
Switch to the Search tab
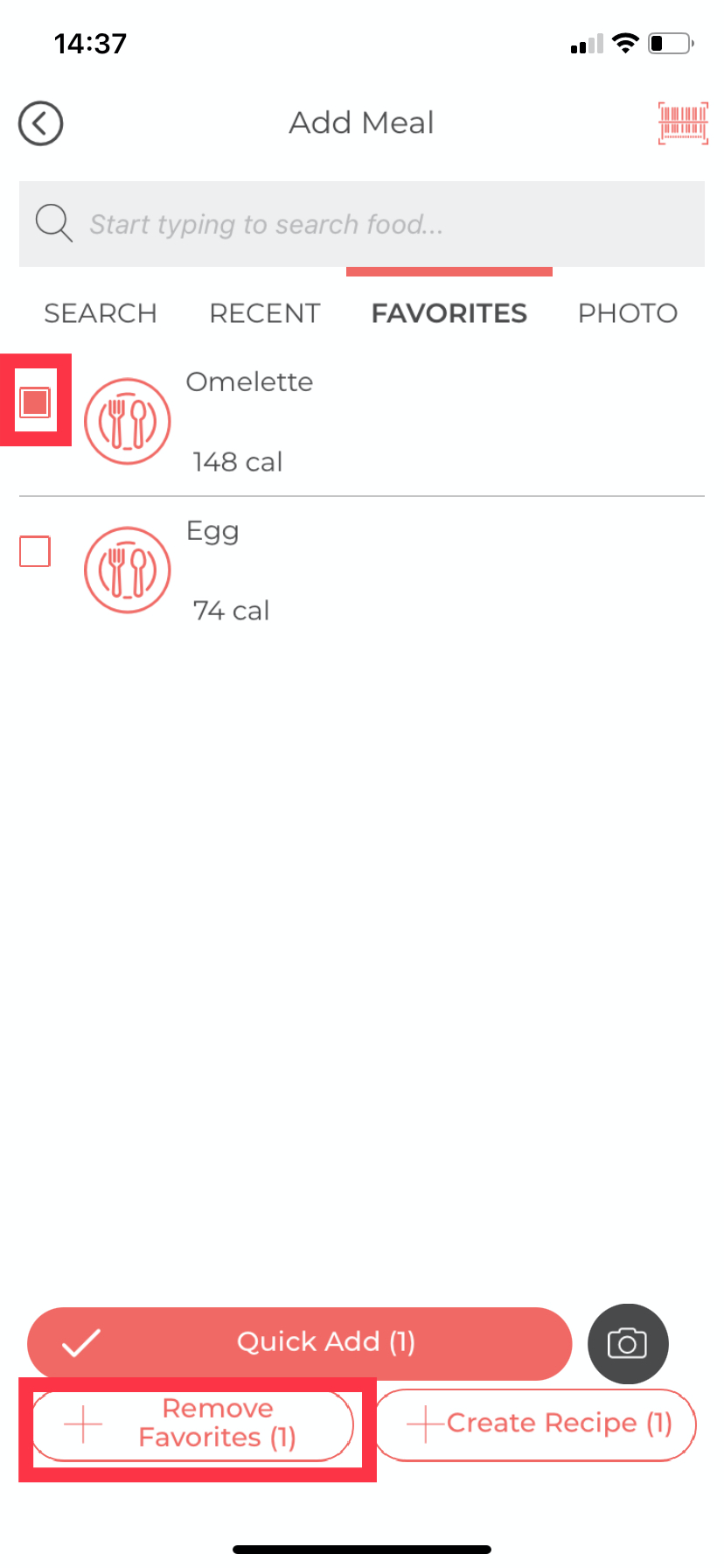101,313
